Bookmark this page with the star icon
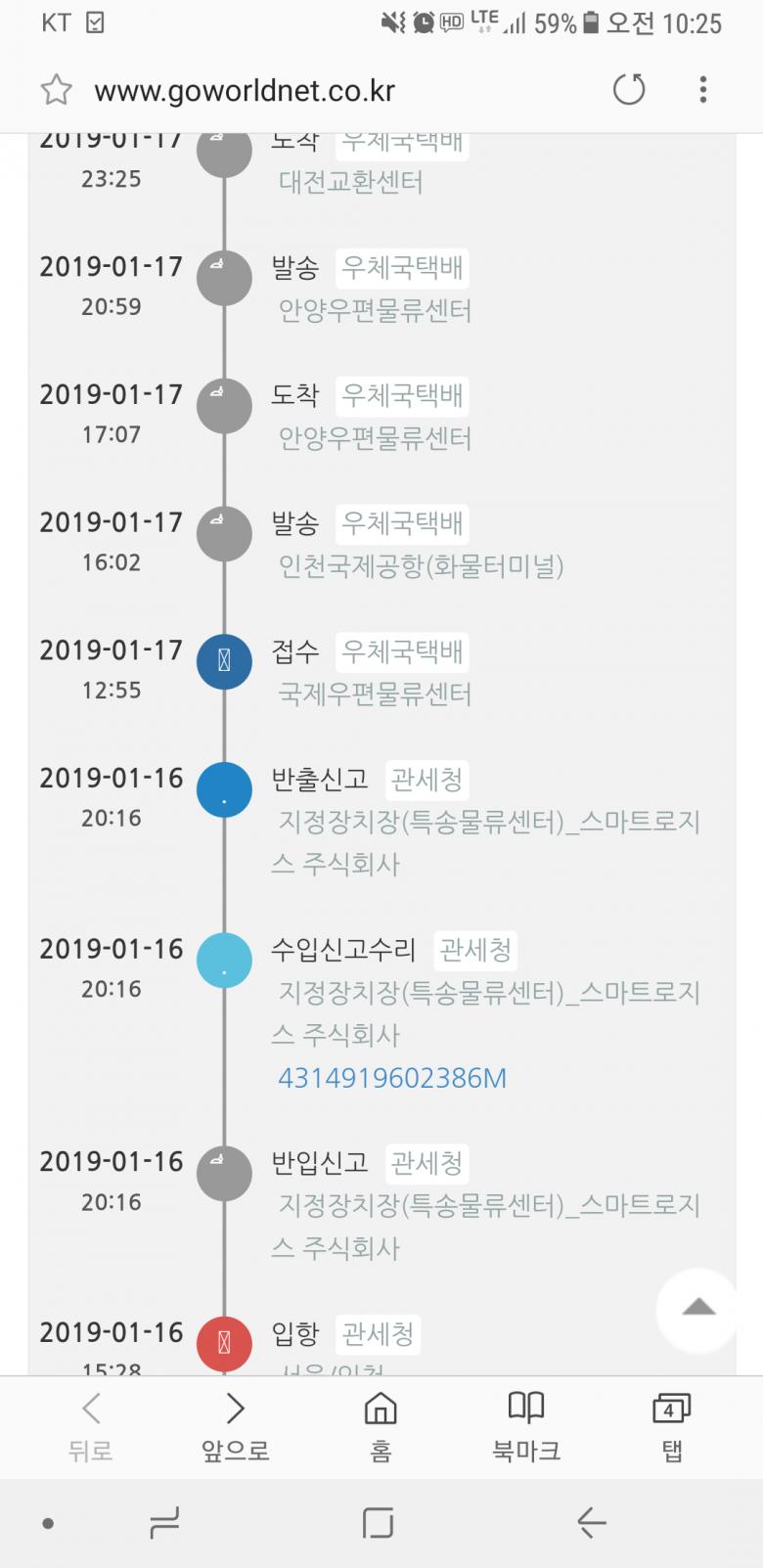The height and width of the screenshot is (1568, 763). tap(57, 91)
